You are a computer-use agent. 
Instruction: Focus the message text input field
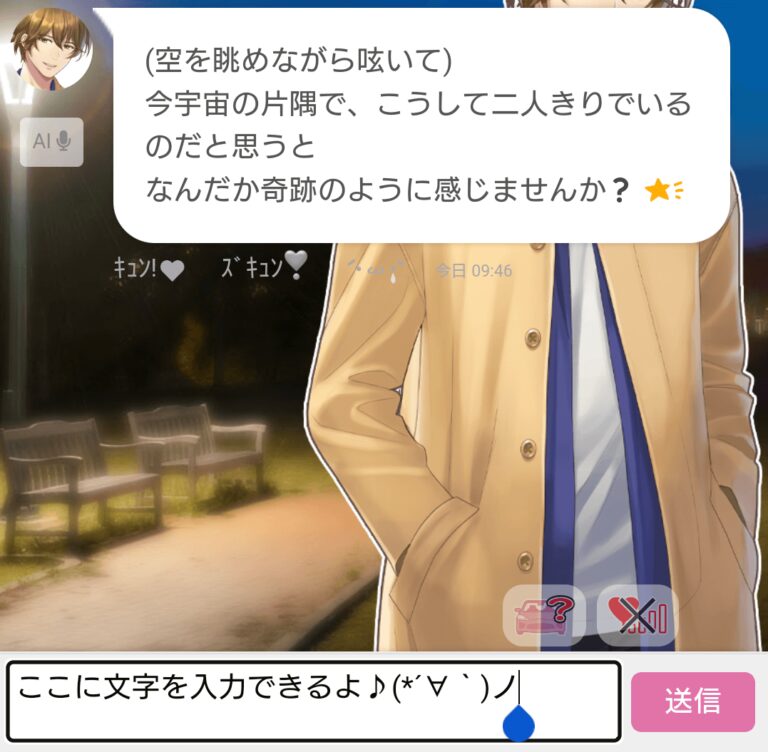pyautogui.click(x=314, y=700)
